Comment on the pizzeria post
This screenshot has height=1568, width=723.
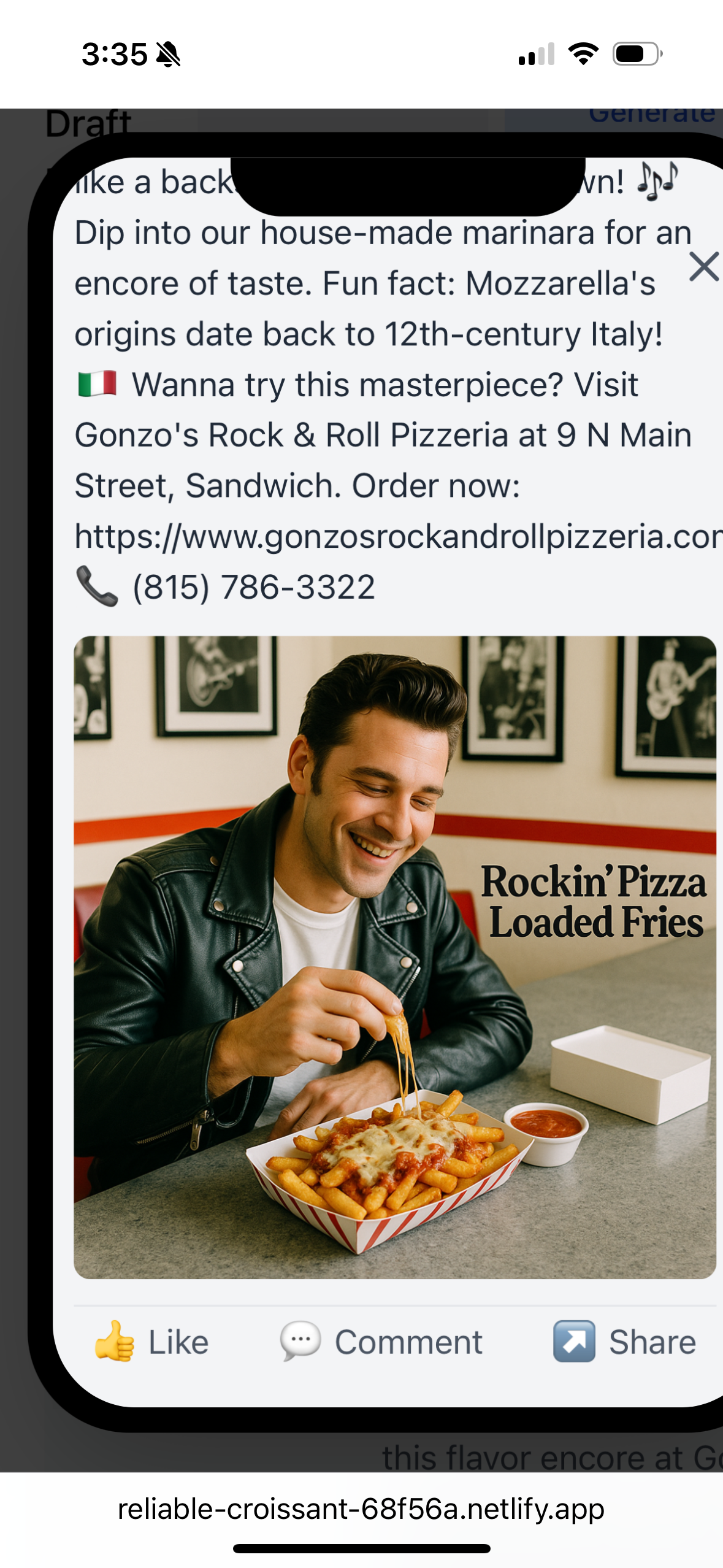[x=381, y=1342]
